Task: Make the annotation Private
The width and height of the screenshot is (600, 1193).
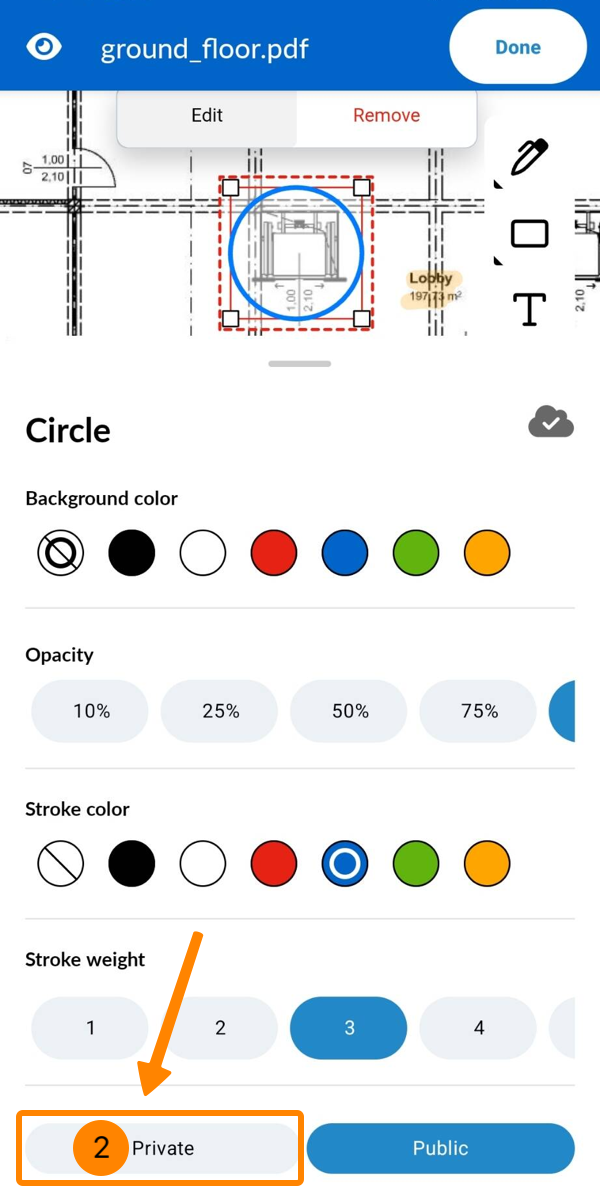Action: pyautogui.click(x=162, y=1148)
